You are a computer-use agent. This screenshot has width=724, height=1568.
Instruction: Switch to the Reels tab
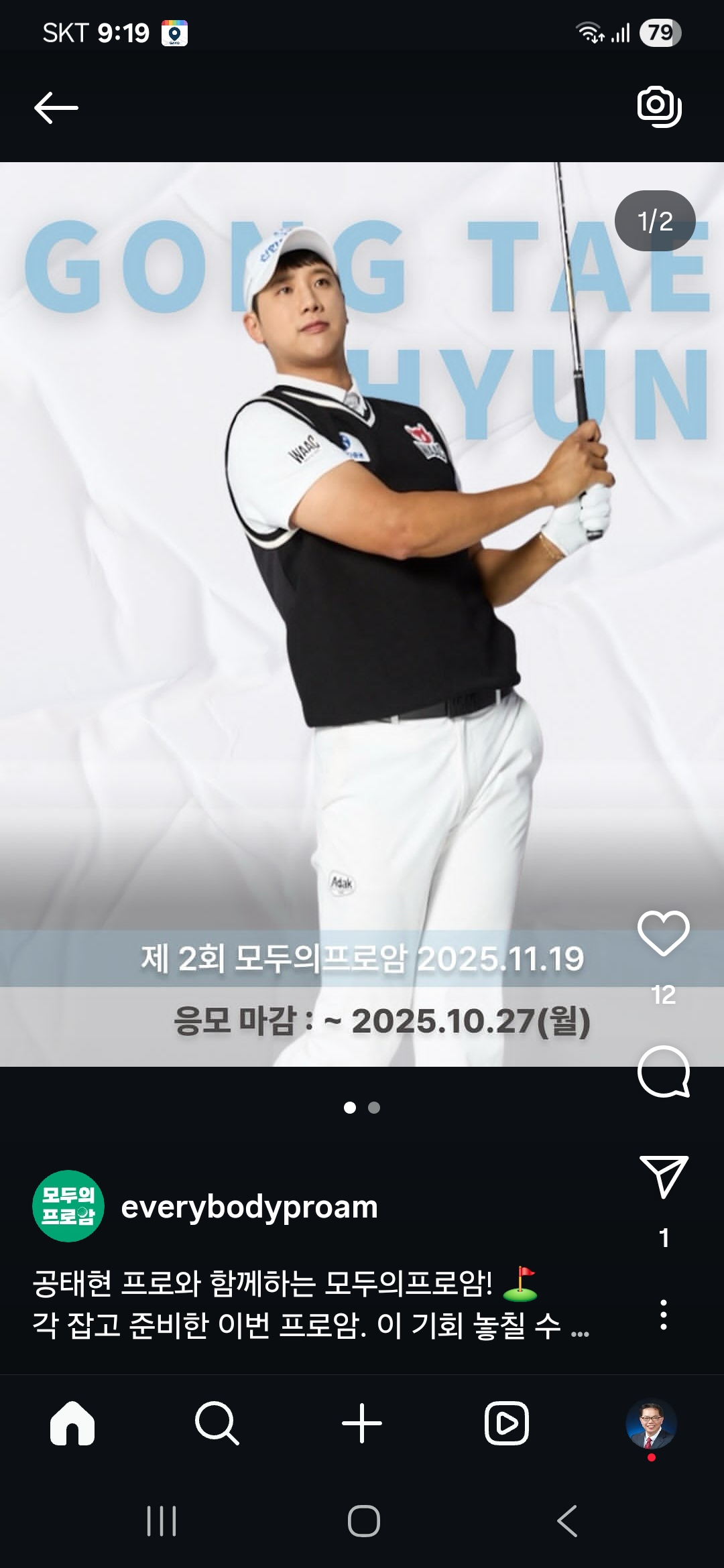tap(507, 1423)
